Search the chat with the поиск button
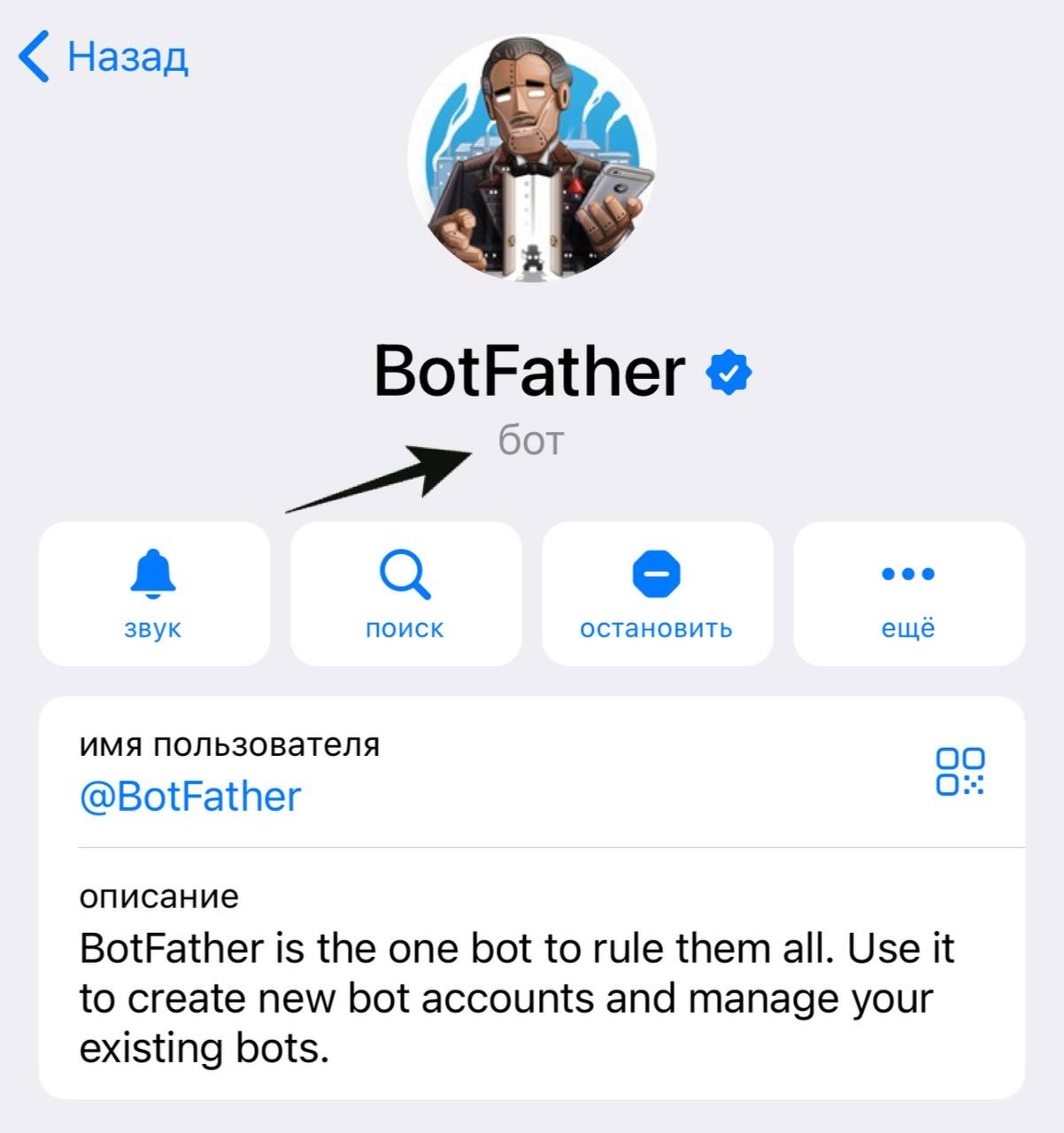The height and width of the screenshot is (1133, 1064). (x=405, y=593)
